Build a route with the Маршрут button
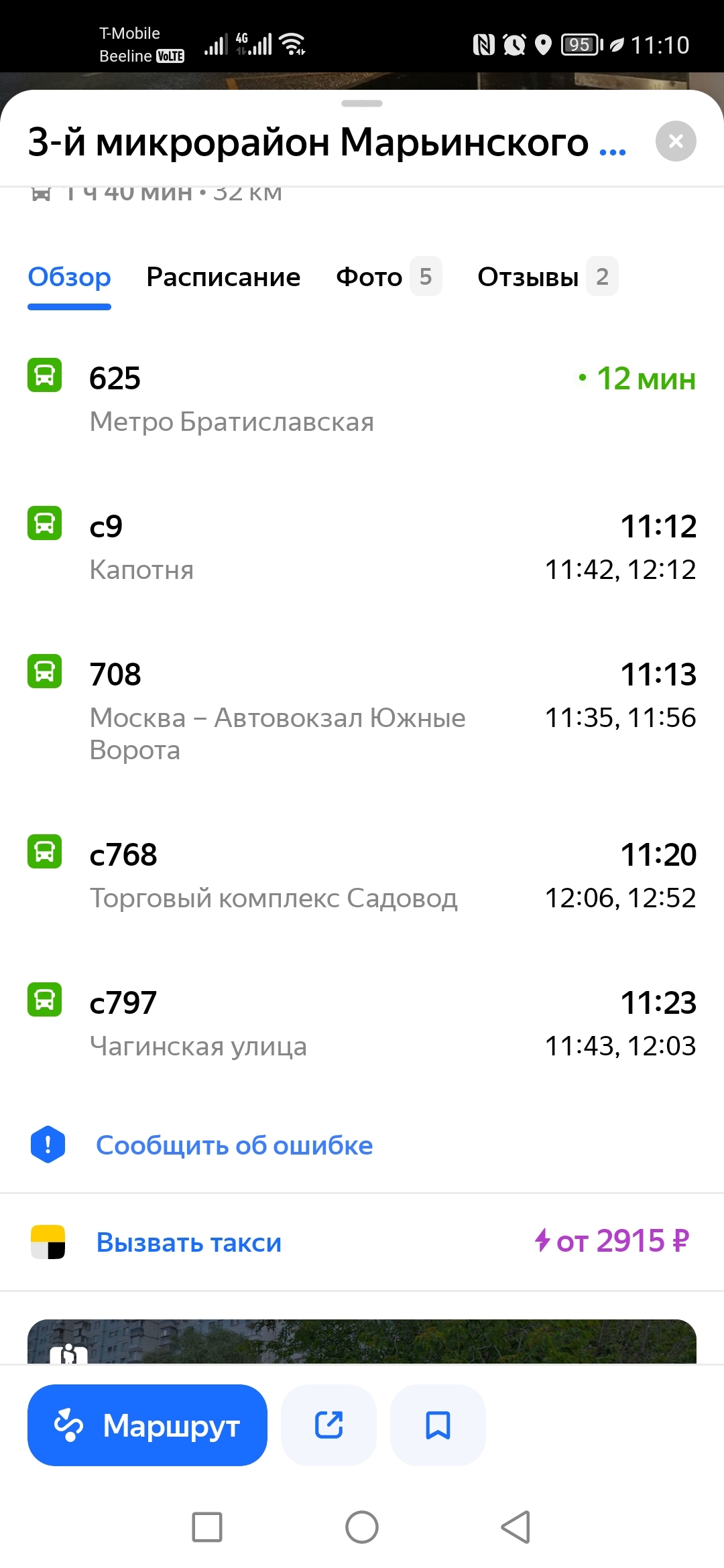The width and height of the screenshot is (724, 1568). pyautogui.click(x=147, y=1425)
